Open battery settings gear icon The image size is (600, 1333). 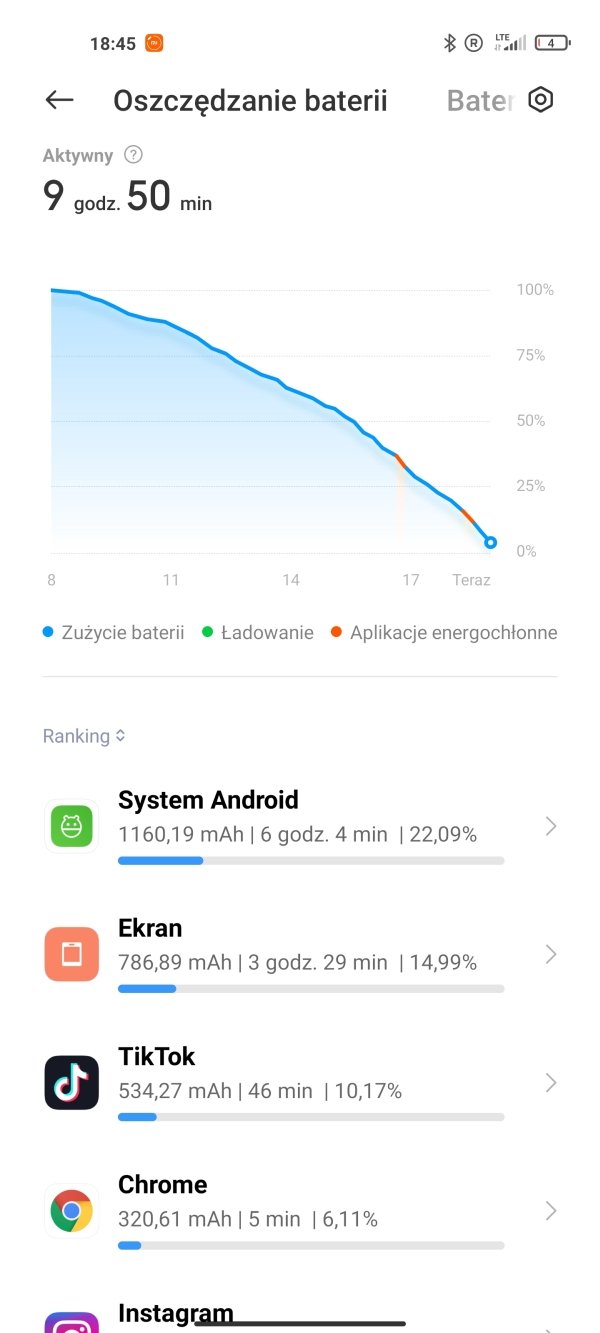(541, 100)
